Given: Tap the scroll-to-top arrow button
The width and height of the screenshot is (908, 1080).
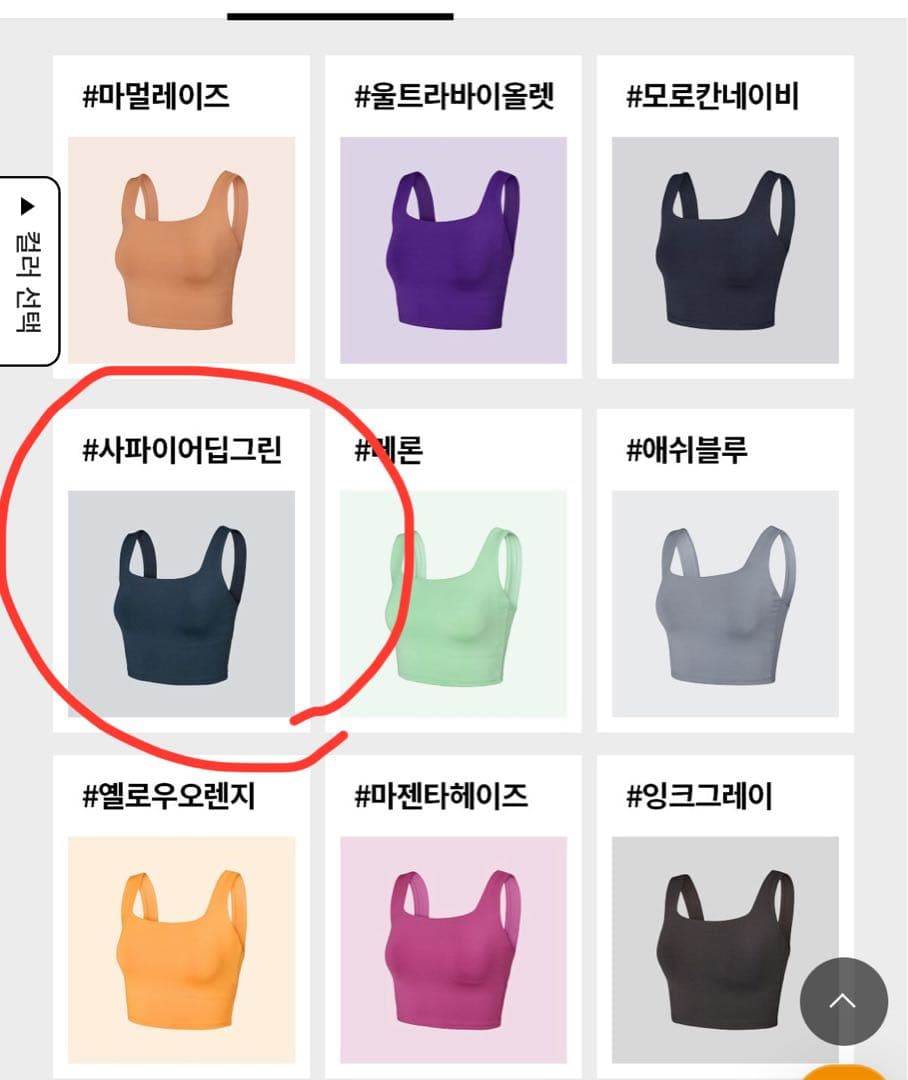Looking at the screenshot, I should (843, 1001).
